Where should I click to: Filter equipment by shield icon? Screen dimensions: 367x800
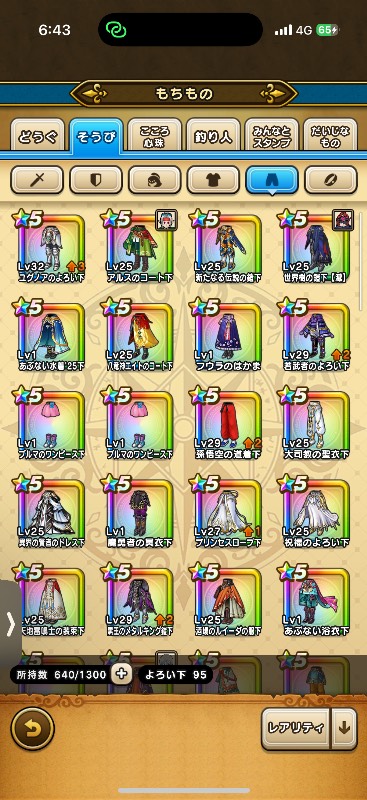tap(96, 180)
